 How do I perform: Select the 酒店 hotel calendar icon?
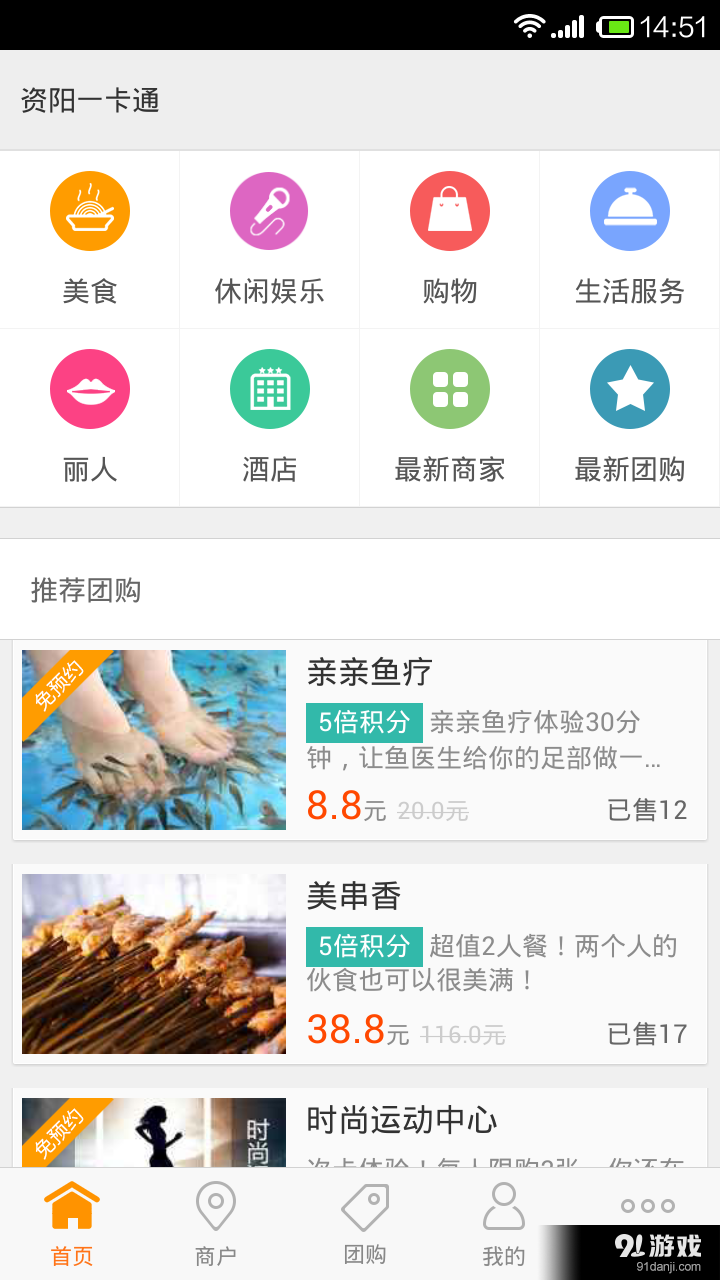pyautogui.click(x=270, y=389)
